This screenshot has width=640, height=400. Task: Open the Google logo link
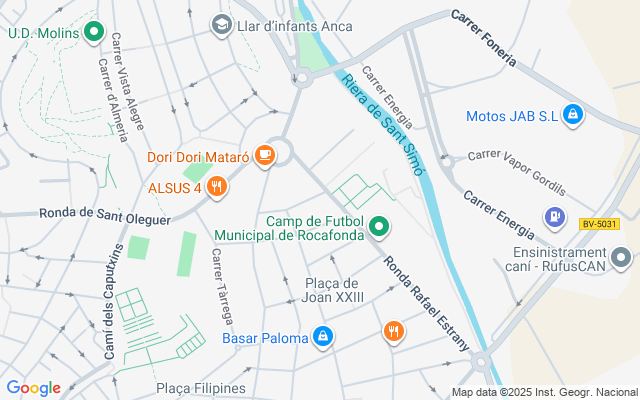pos(33,388)
